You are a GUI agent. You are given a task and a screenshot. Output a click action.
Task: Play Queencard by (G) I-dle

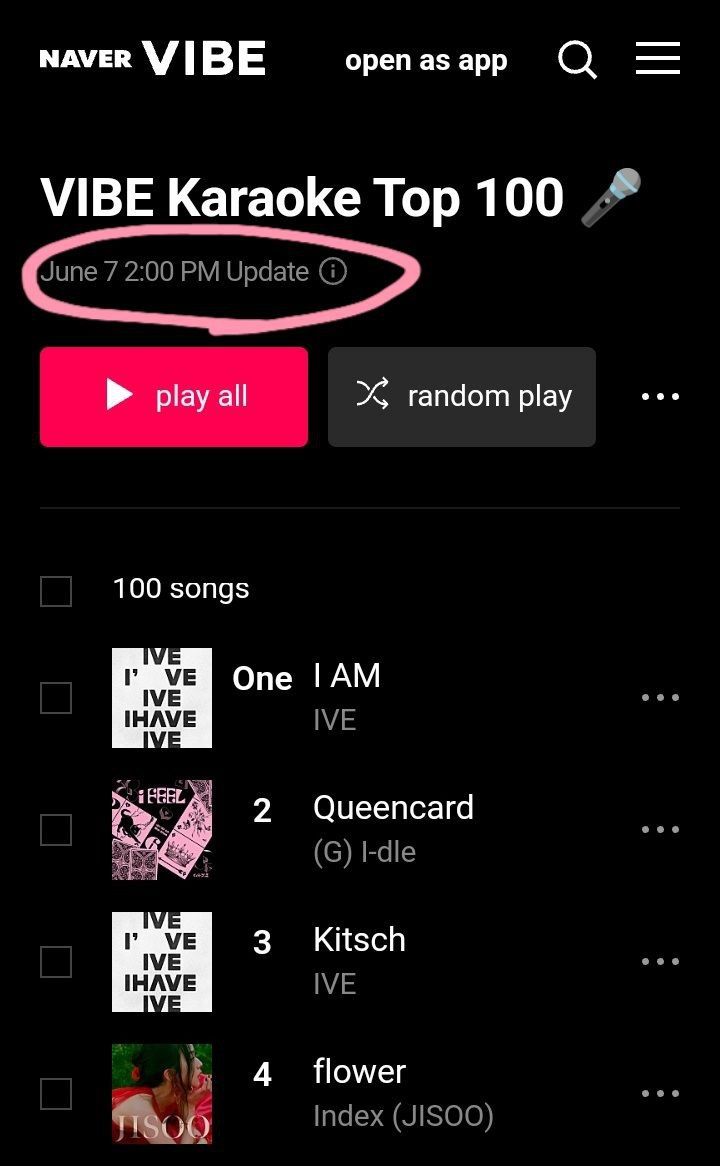click(393, 809)
